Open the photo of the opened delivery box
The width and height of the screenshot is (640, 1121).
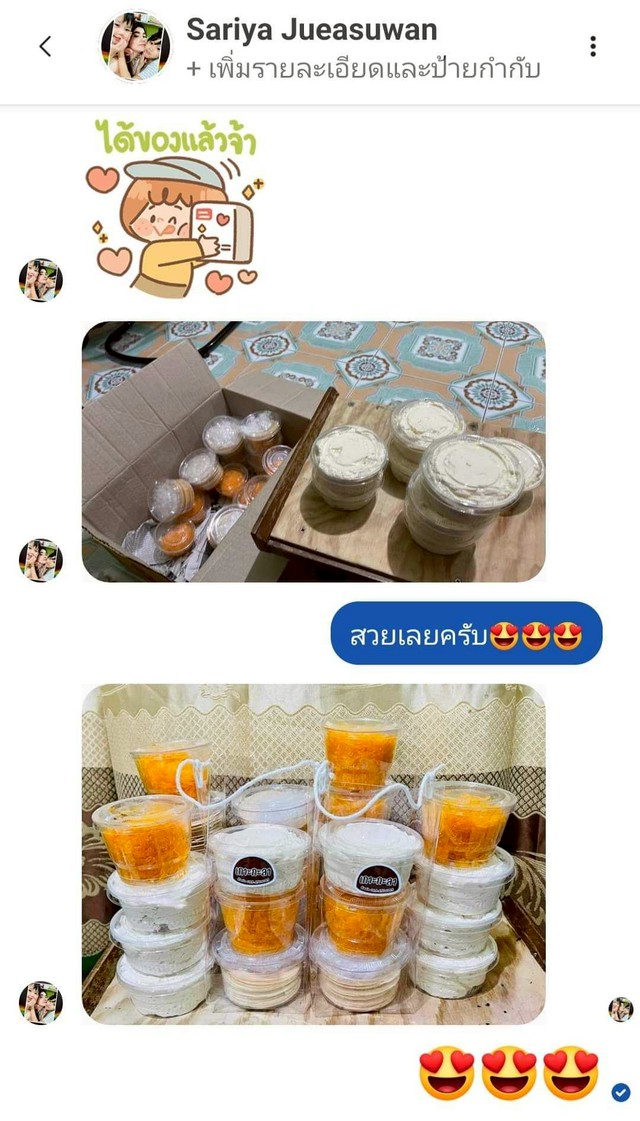point(313,452)
